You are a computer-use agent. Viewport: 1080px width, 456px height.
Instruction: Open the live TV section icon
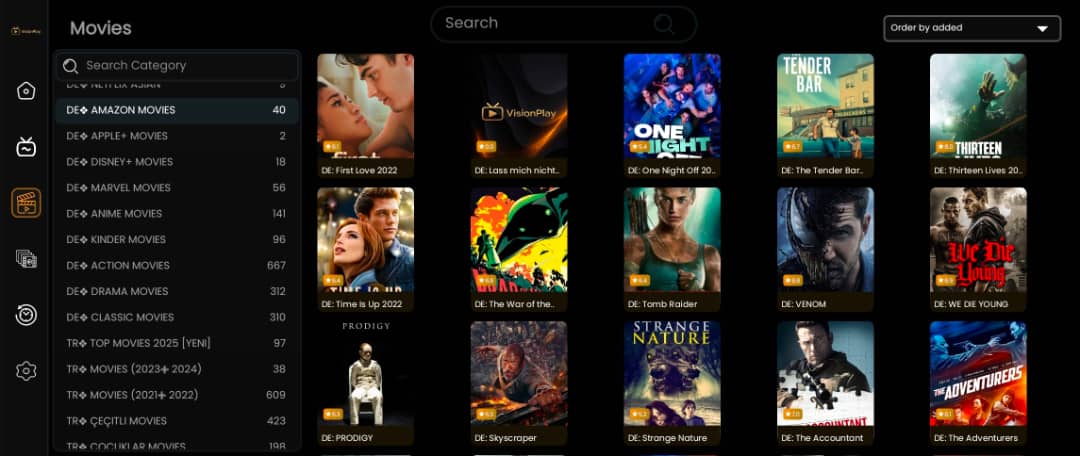[26, 147]
